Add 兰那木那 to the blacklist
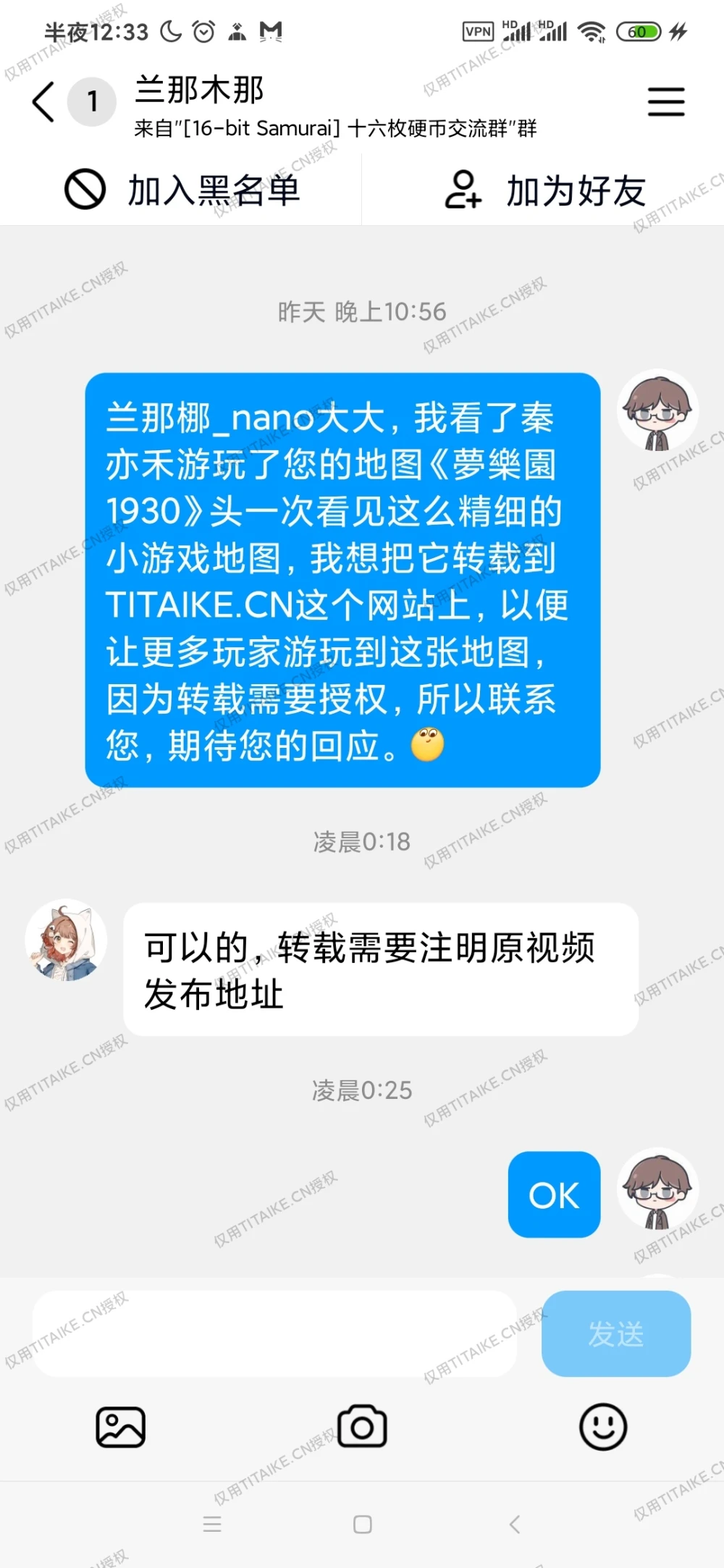724x1568 pixels. (181, 190)
